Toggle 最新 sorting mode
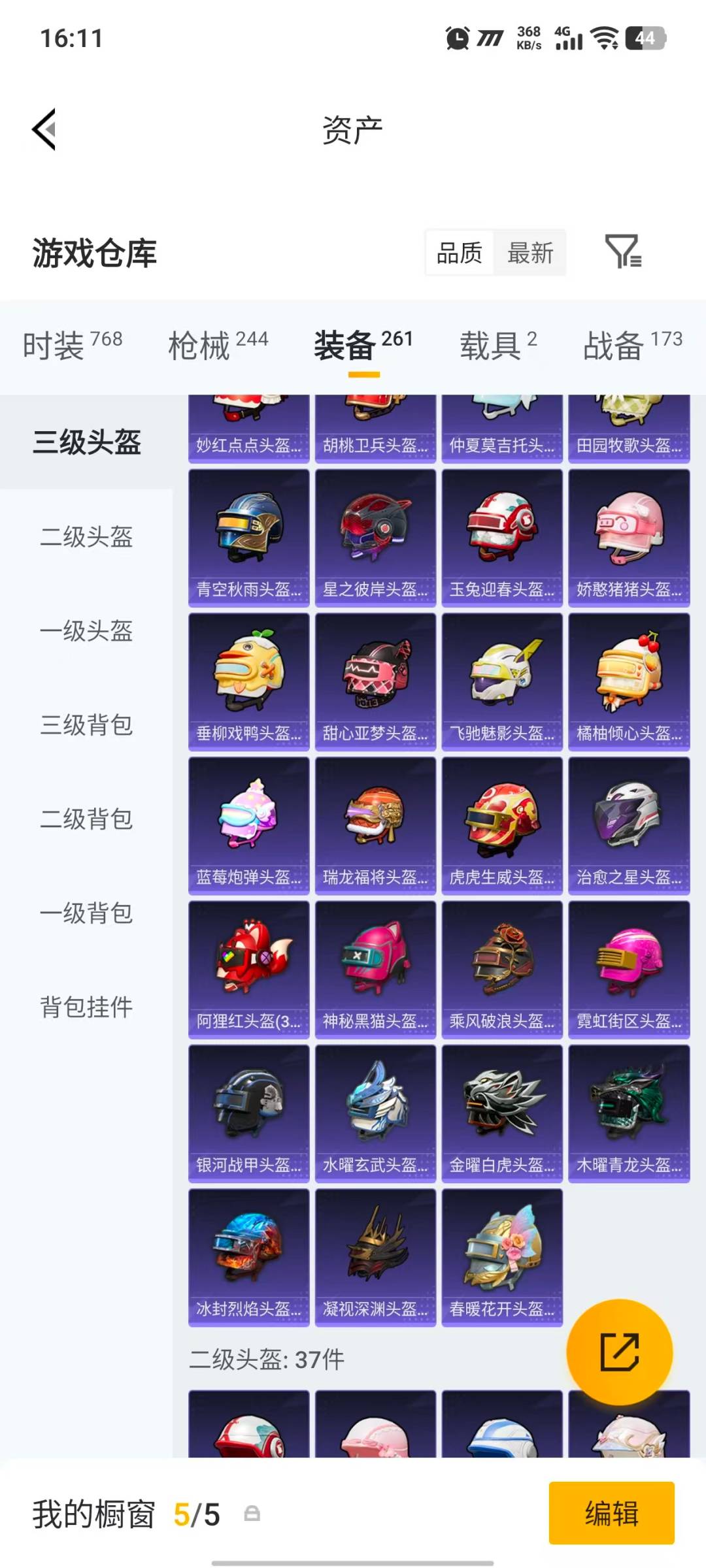Screen dimensions: 706x1568 531,253
